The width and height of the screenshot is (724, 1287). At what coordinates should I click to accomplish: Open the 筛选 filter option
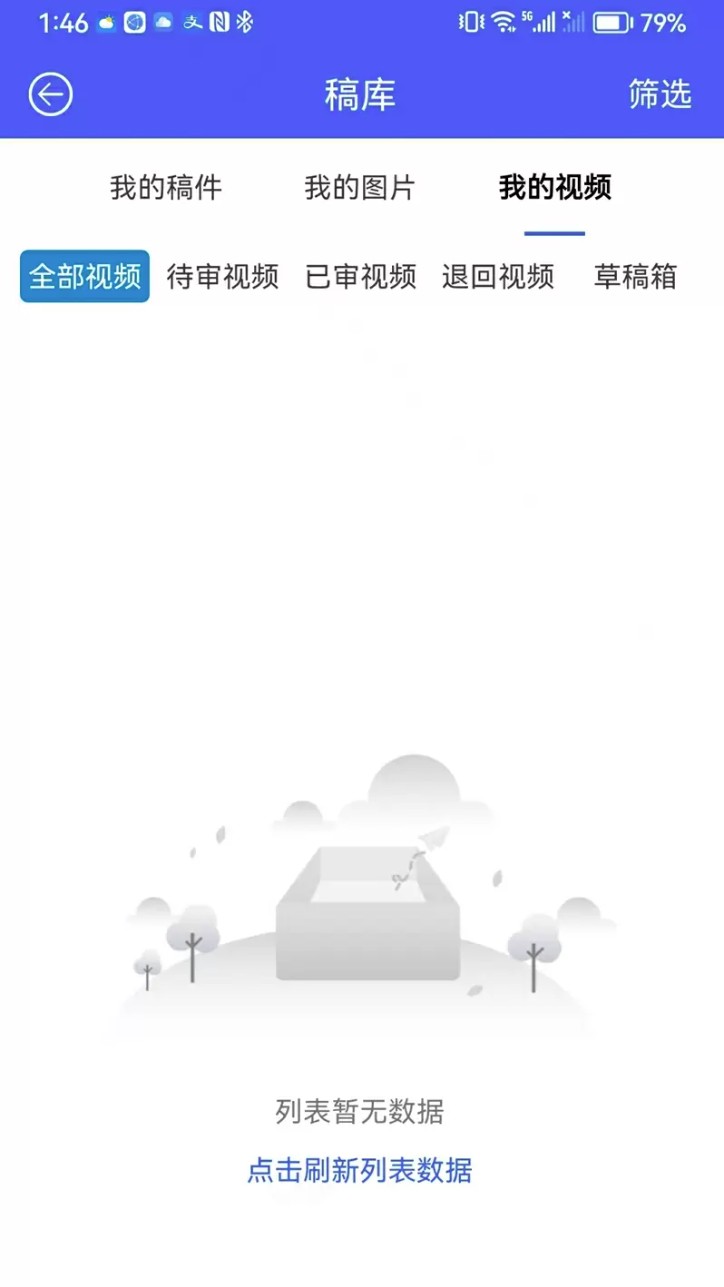click(660, 94)
